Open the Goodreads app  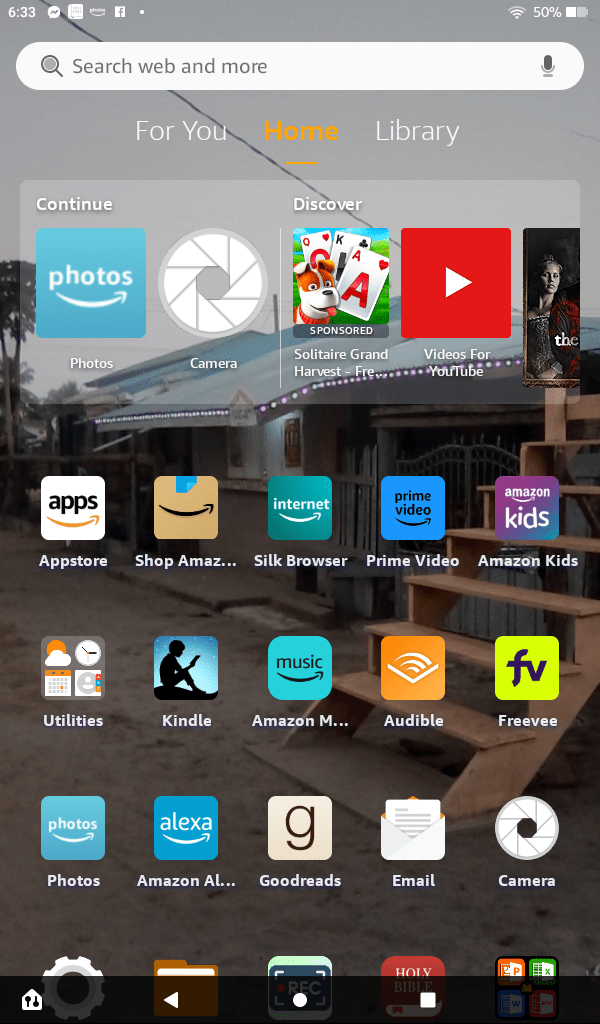click(300, 828)
